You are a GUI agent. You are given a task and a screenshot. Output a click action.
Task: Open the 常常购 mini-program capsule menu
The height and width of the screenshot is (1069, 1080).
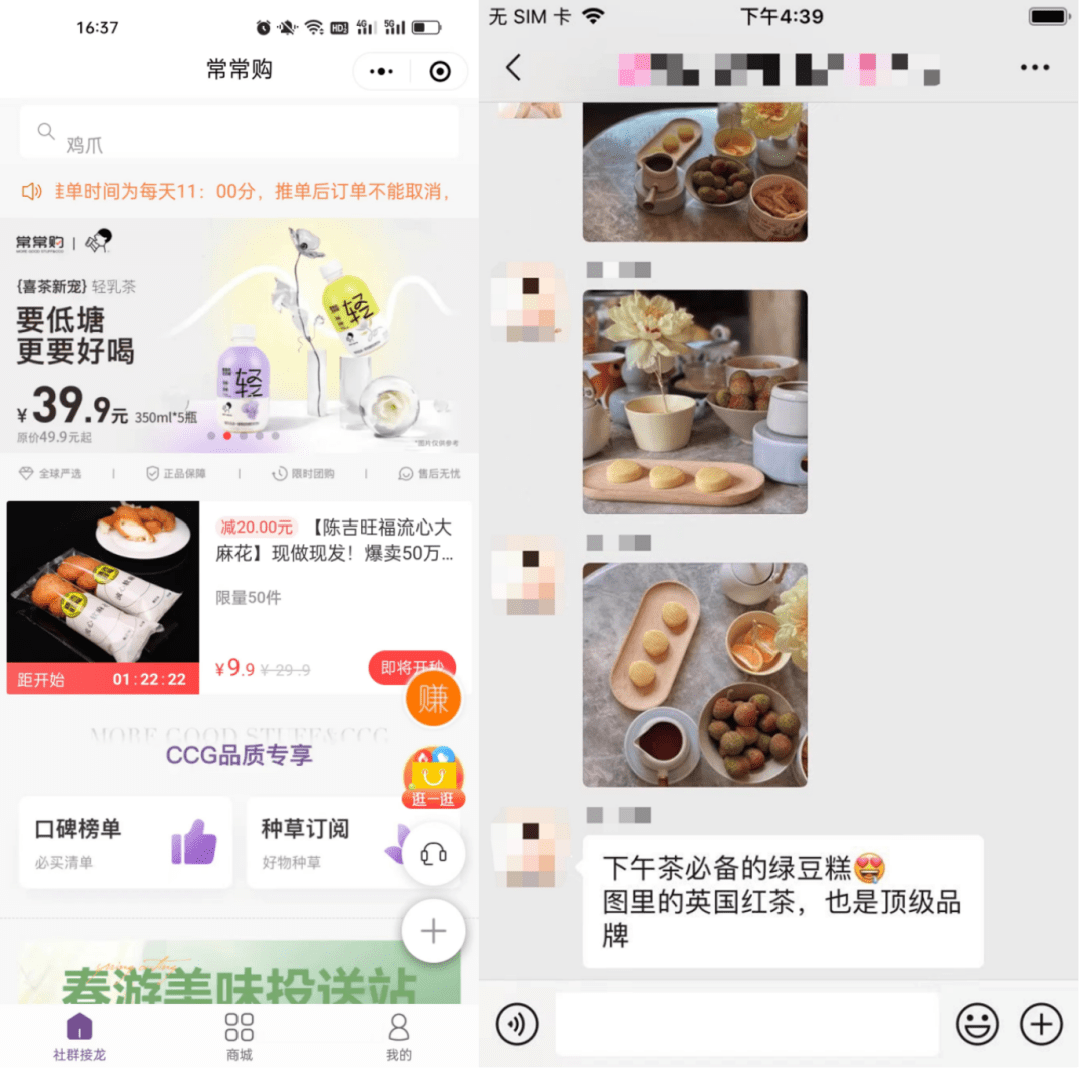click(x=382, y=72)
